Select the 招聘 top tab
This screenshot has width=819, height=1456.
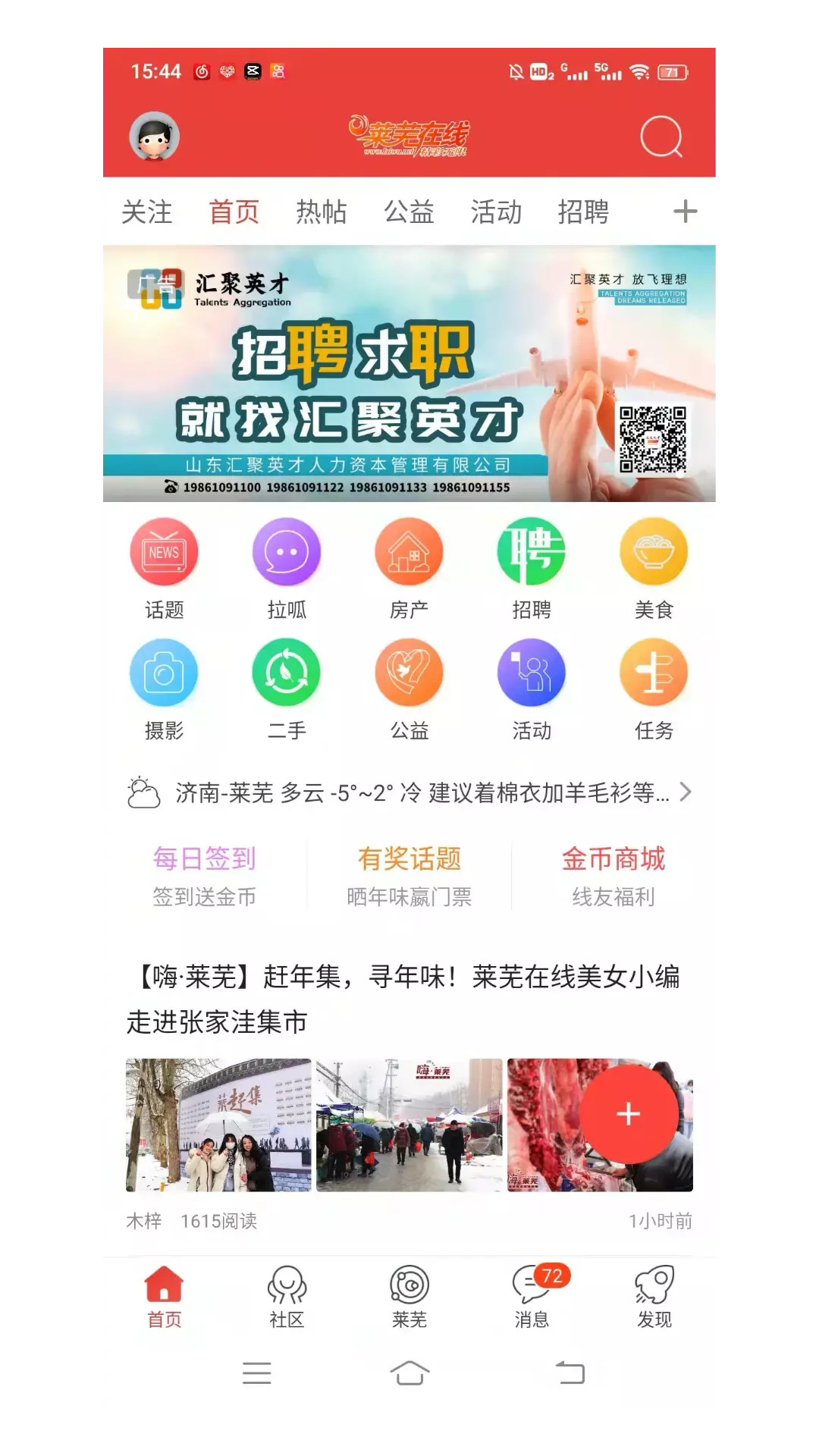583,212
